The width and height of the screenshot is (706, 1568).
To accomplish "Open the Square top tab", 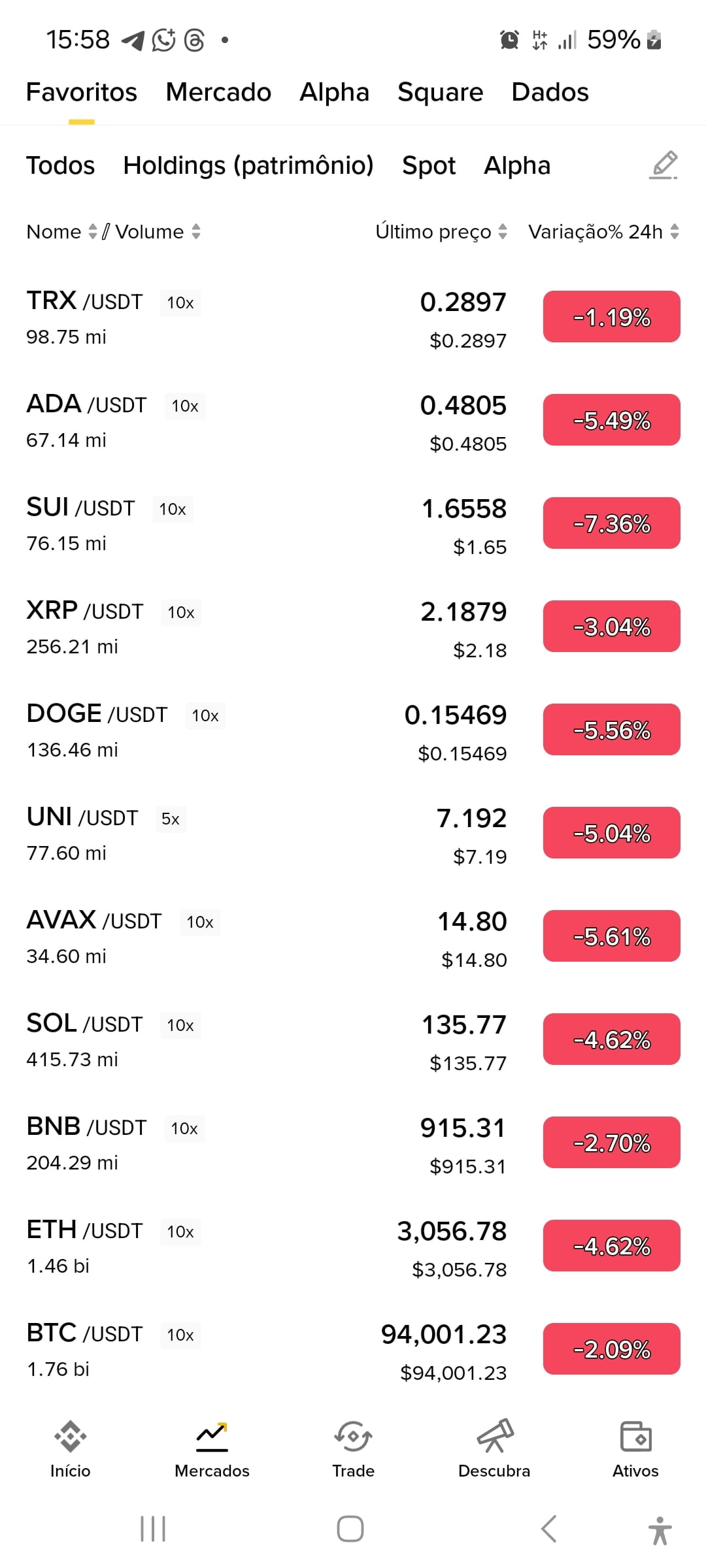I will (x=440, y=92).
